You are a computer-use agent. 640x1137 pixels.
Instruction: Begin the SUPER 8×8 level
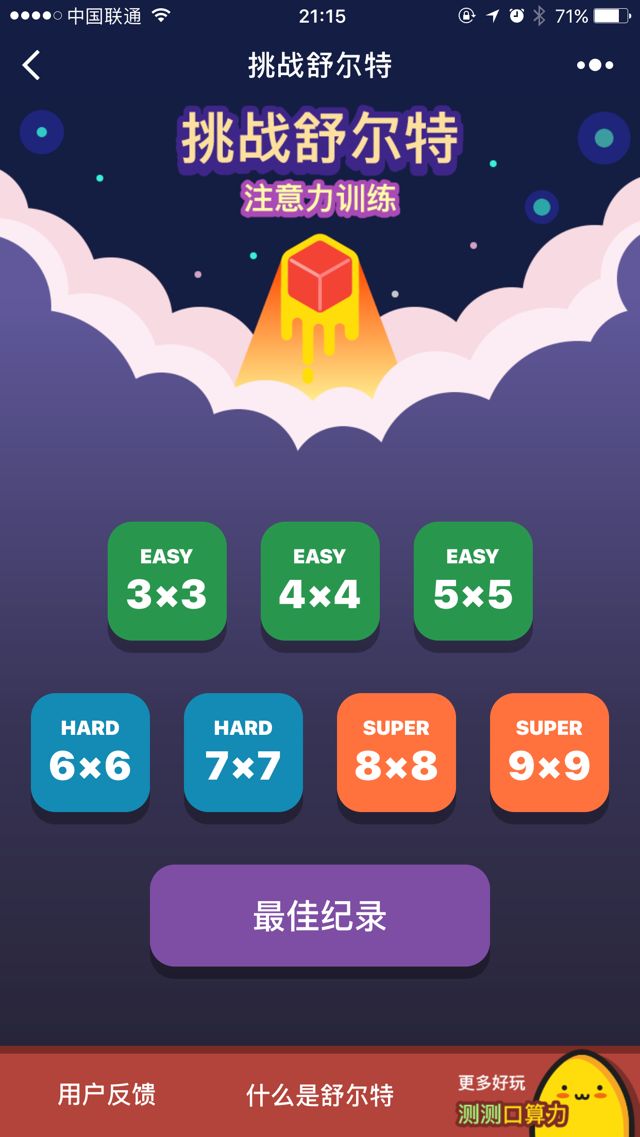[396, 752]
